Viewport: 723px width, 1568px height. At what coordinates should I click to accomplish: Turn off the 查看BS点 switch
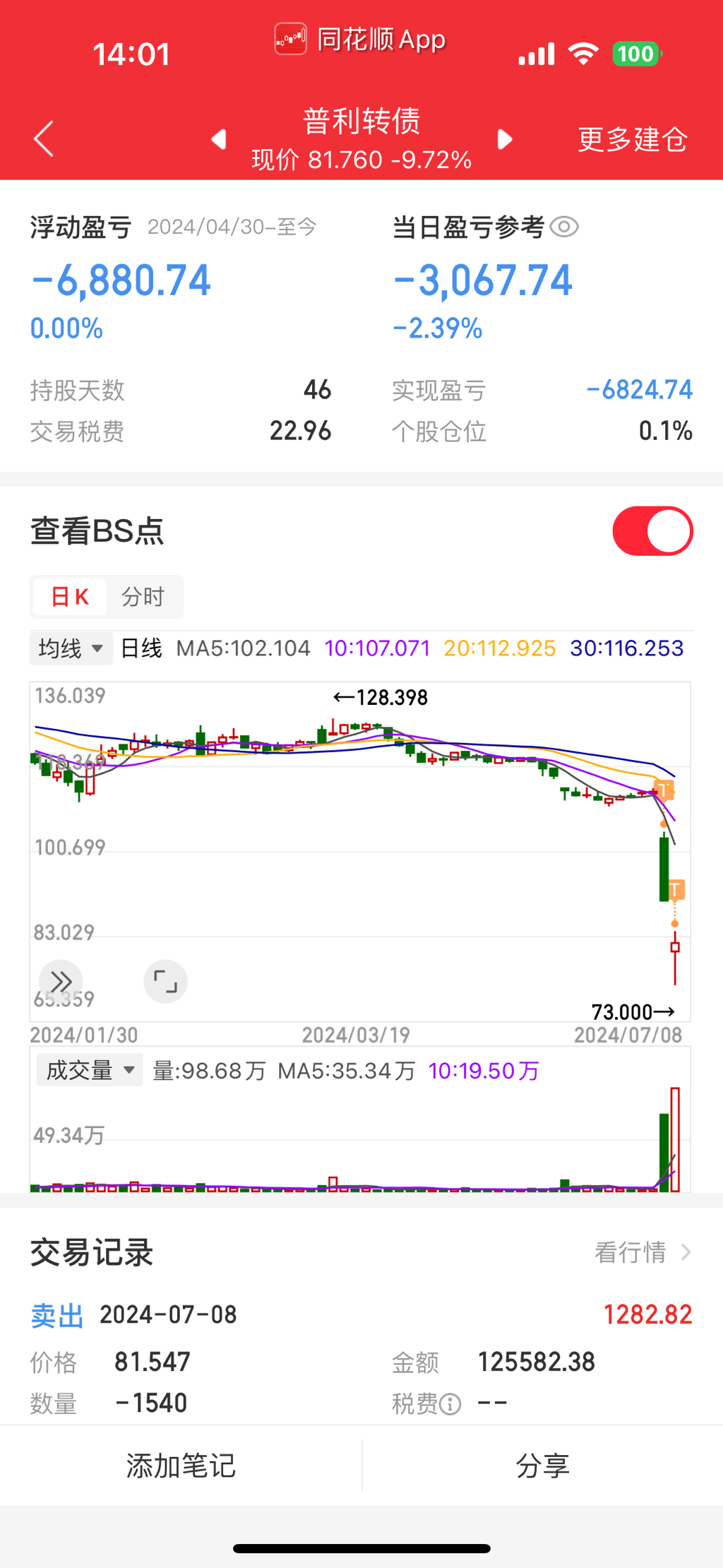click(652, 531)
